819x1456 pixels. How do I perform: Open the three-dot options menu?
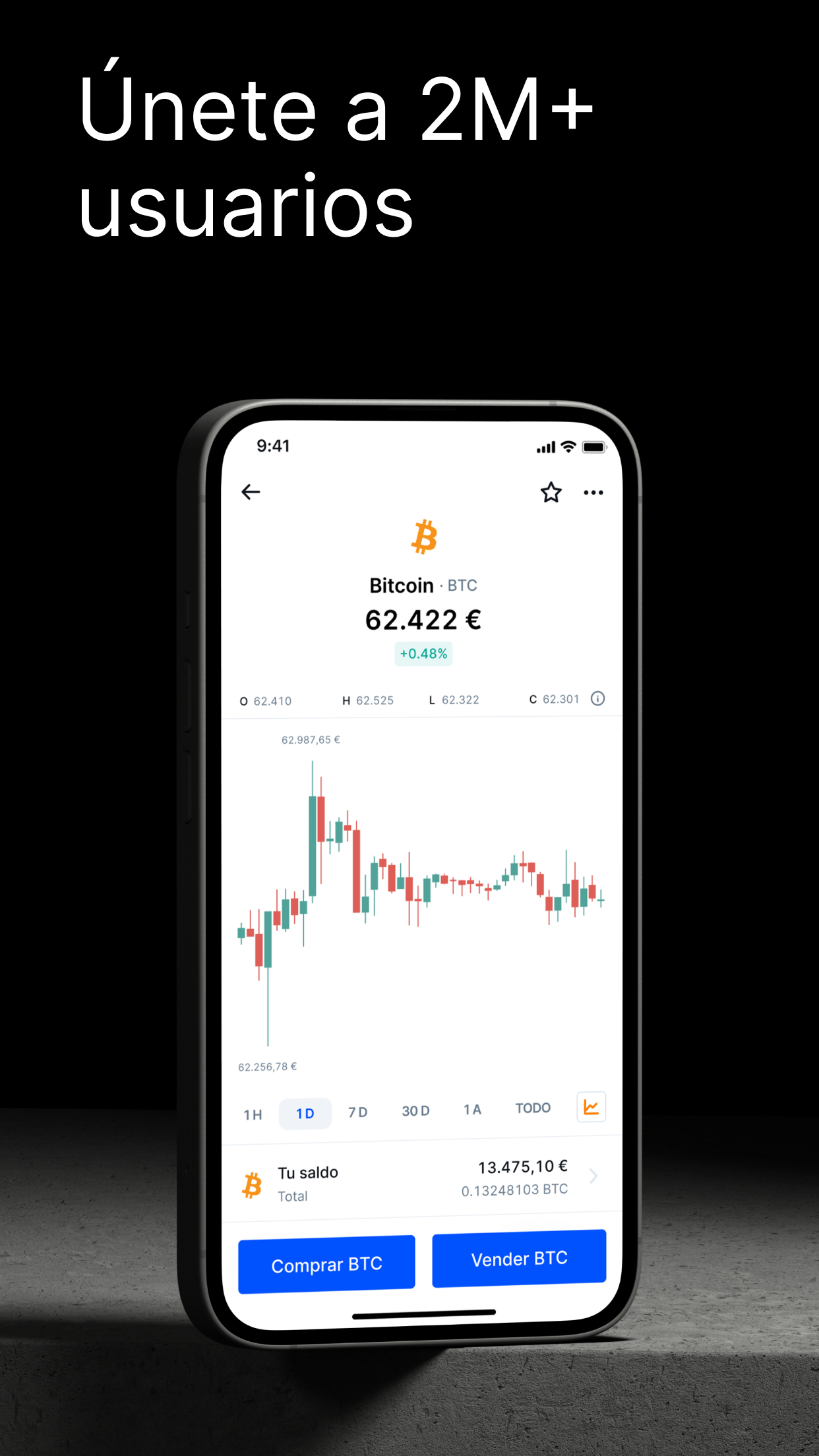click(x=593, y=493)
